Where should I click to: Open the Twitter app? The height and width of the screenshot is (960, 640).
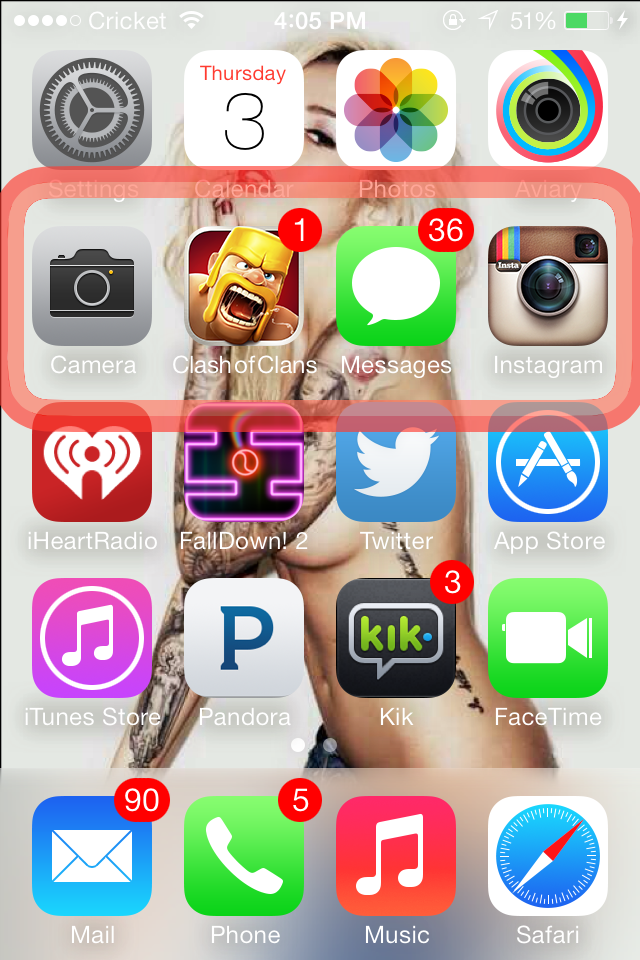(396, 462)
